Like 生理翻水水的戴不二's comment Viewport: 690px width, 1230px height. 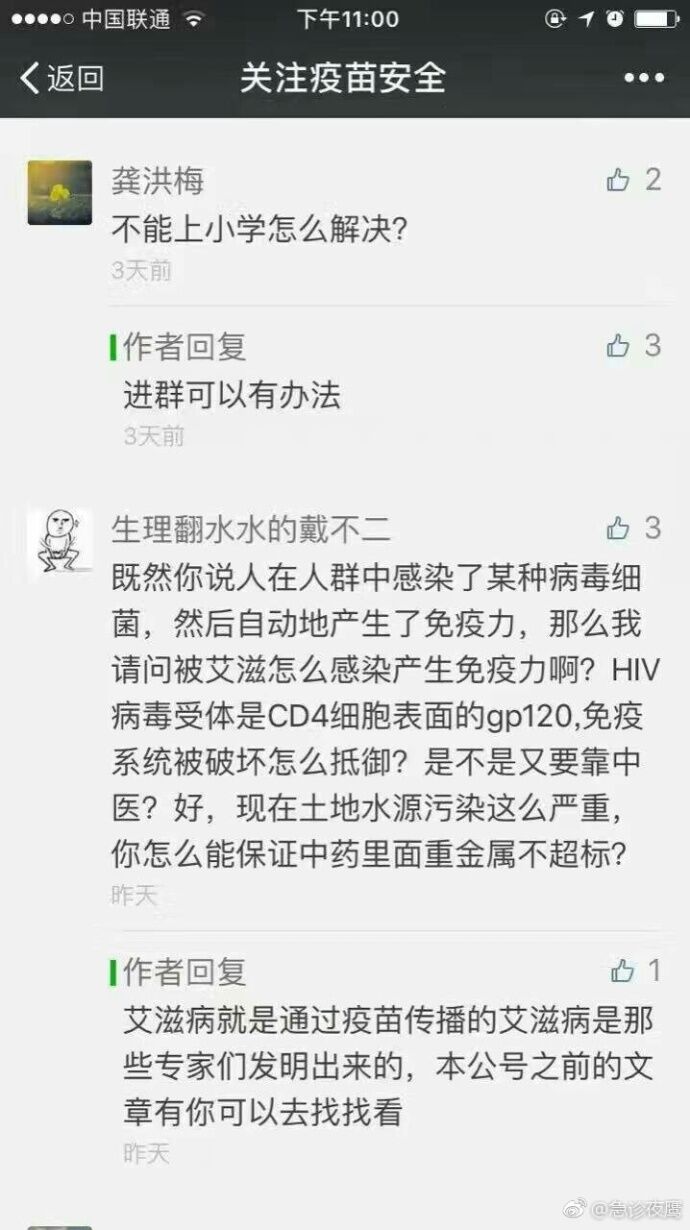point(620,528)
